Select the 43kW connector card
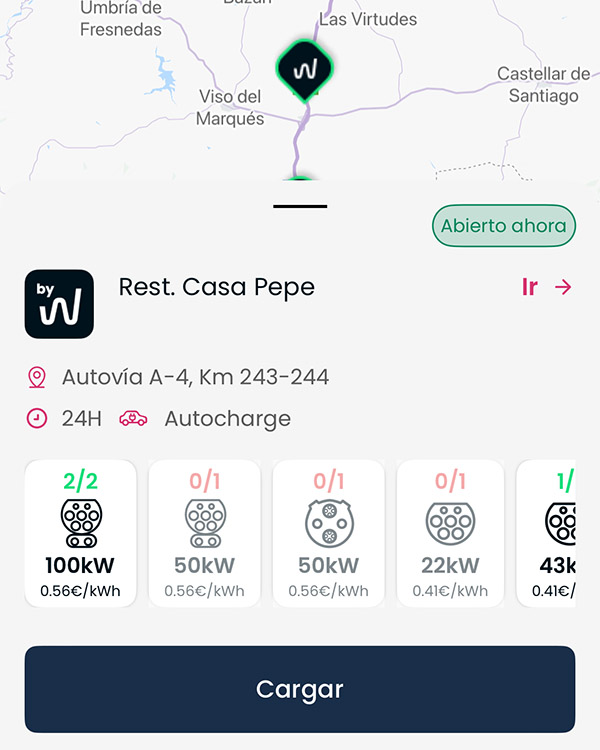The image size is (600, 750). point(548,533)
